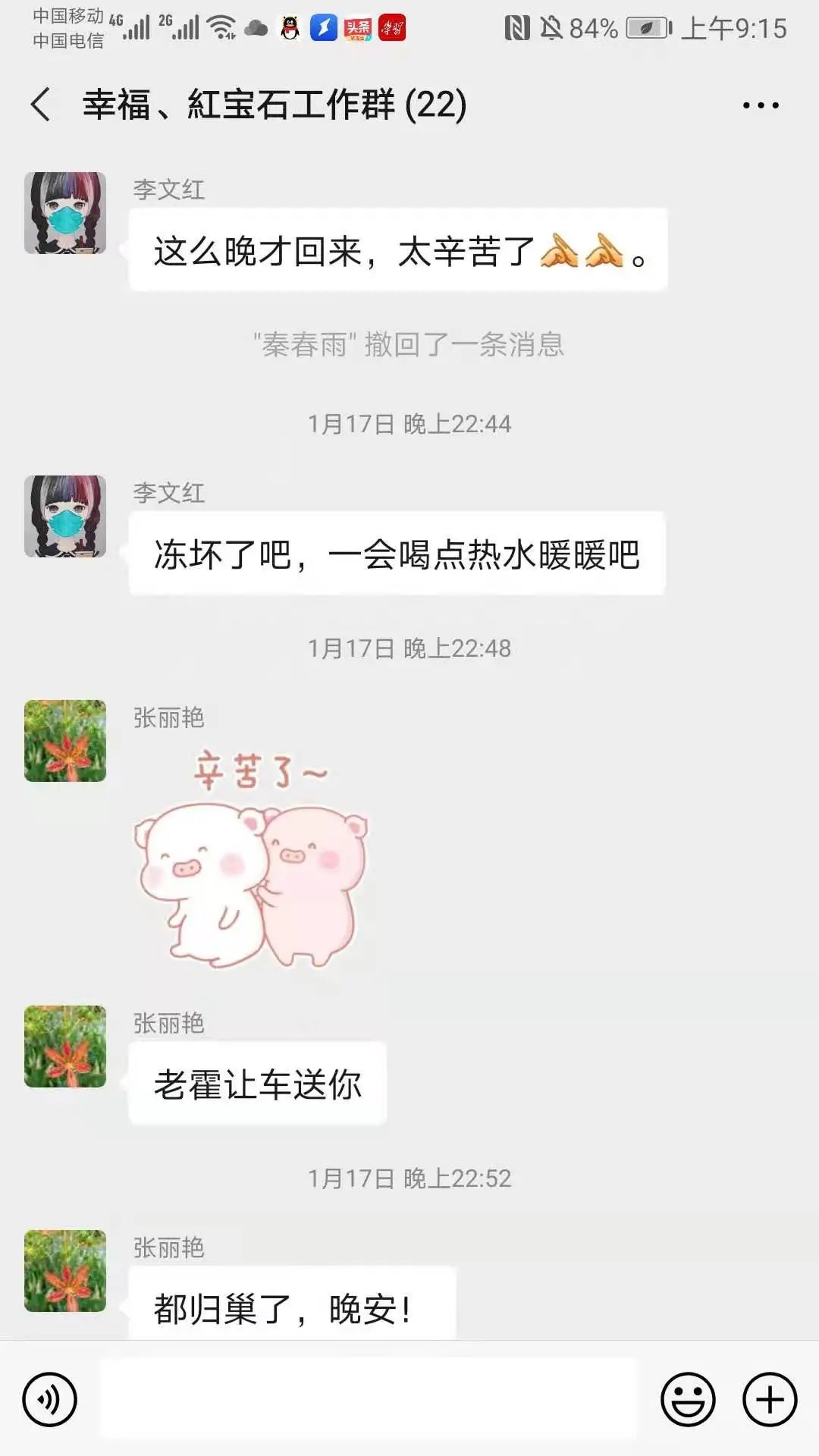This screenshot has height=1456, width=819.
Task: Tap the message text field
Action: pyautogui.click(x=369, y=1399)
